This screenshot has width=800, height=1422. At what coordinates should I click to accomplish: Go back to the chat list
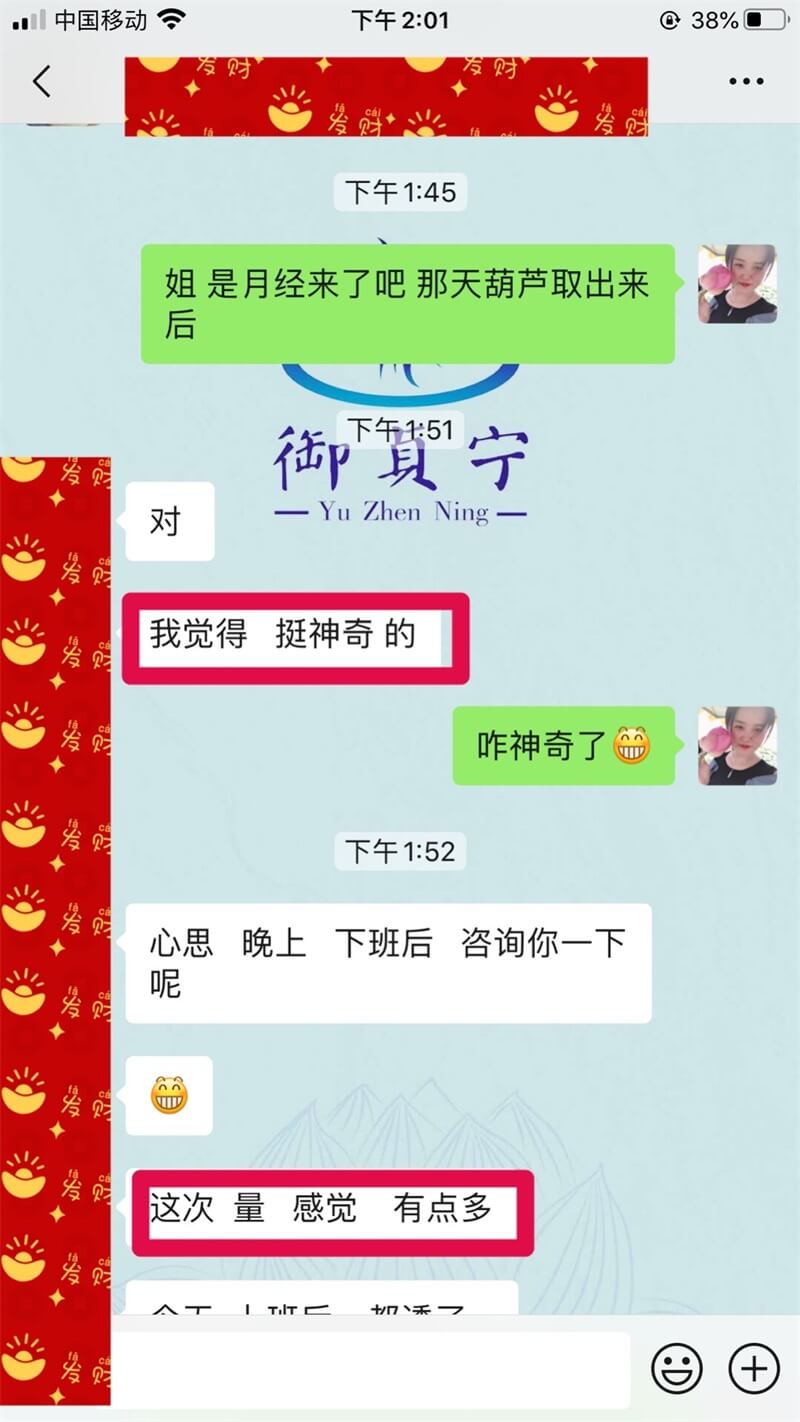[41, 81]
